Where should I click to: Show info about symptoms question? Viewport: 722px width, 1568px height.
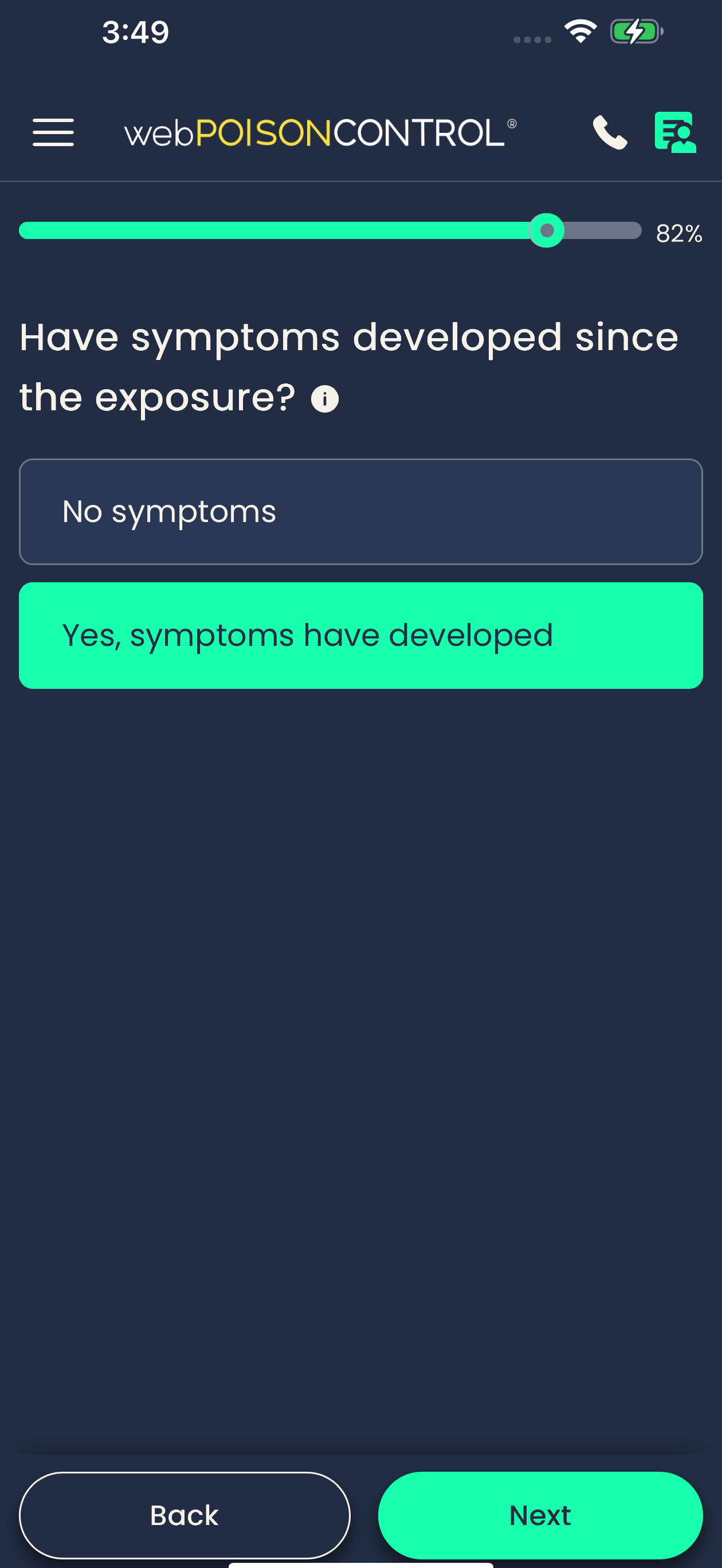point(324,399)
